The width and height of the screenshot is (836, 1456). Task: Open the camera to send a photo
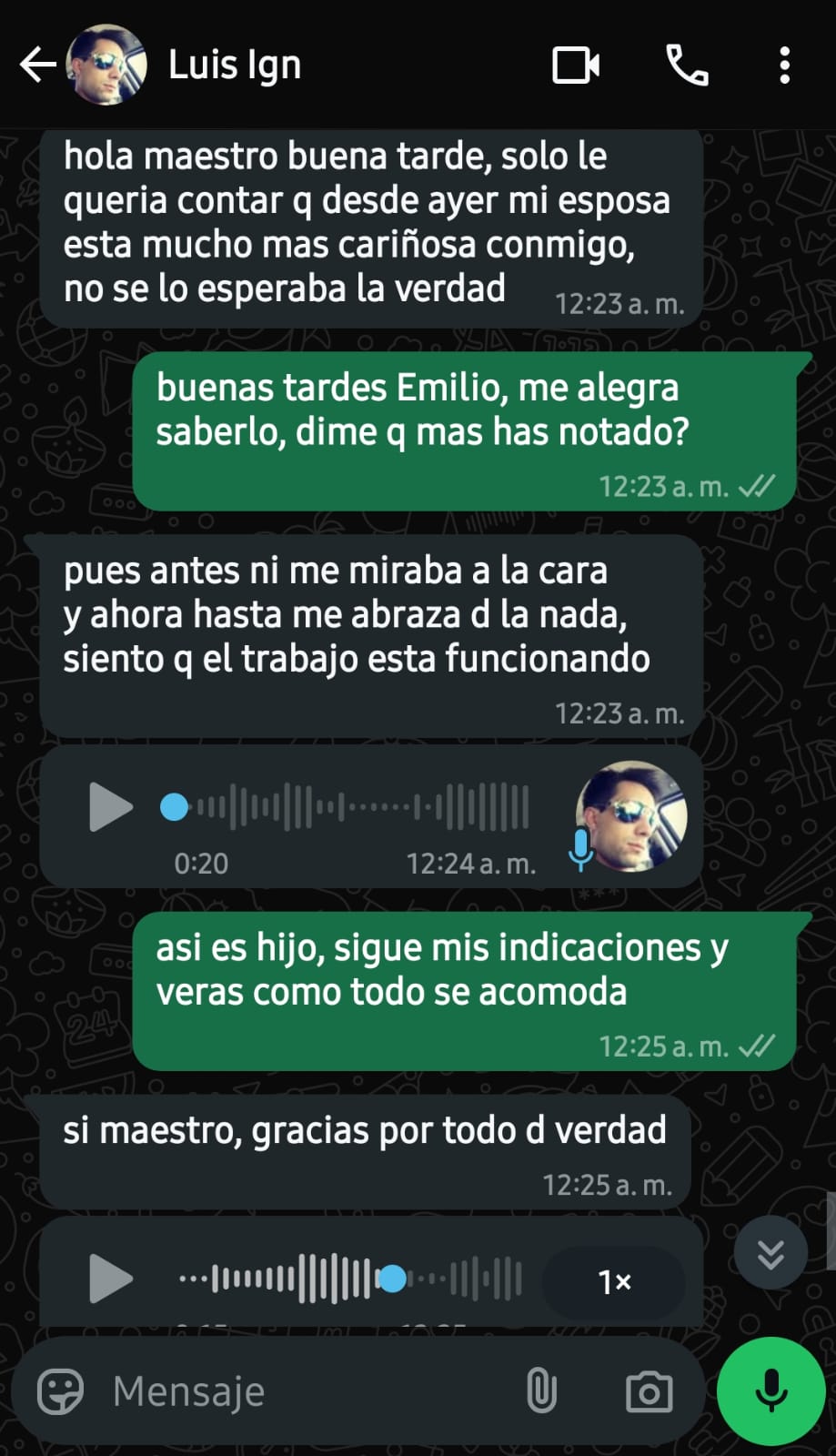(x=649, y=1391)
